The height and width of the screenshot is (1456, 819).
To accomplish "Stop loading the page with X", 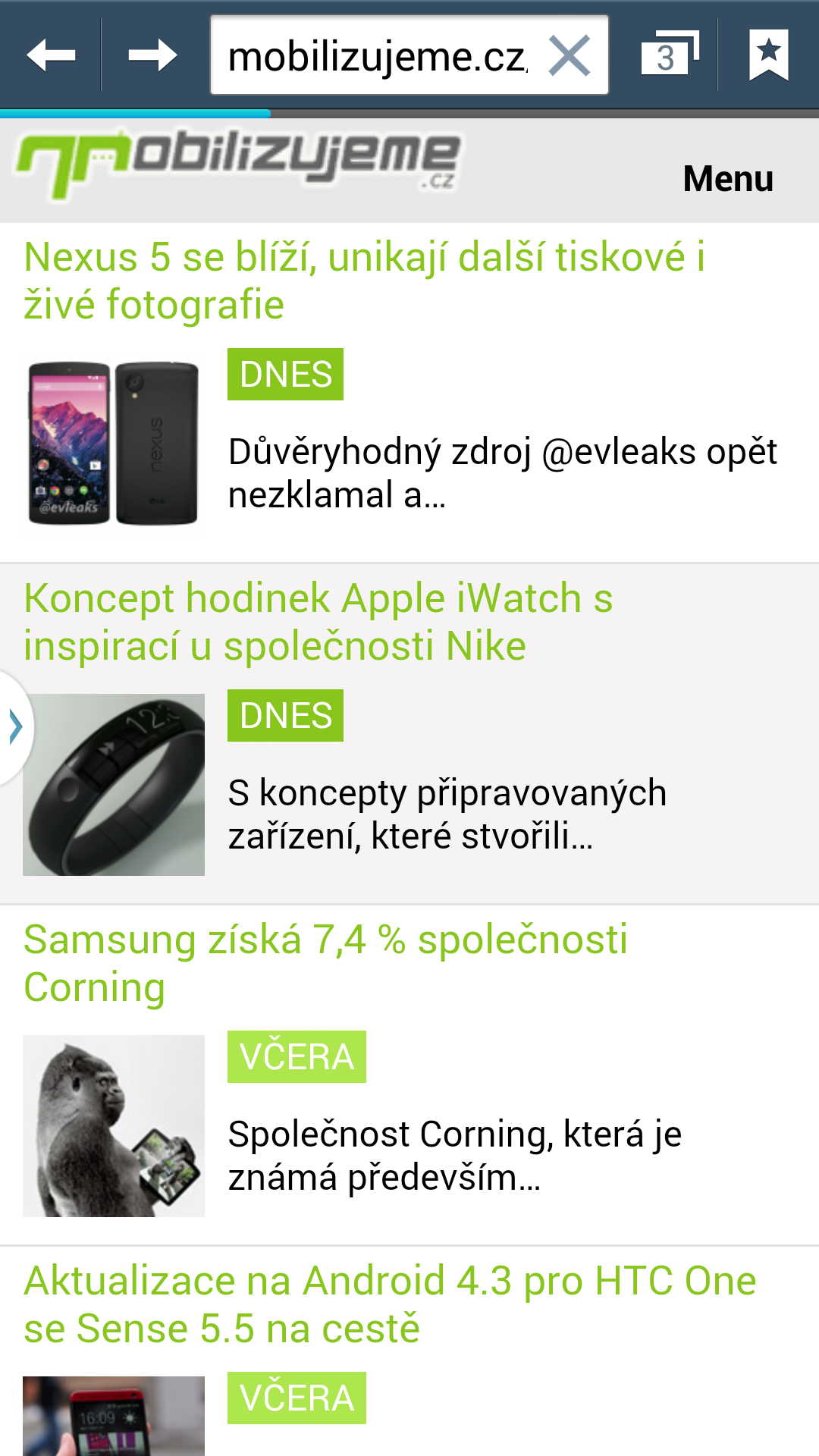I will (x=570, y=56).
